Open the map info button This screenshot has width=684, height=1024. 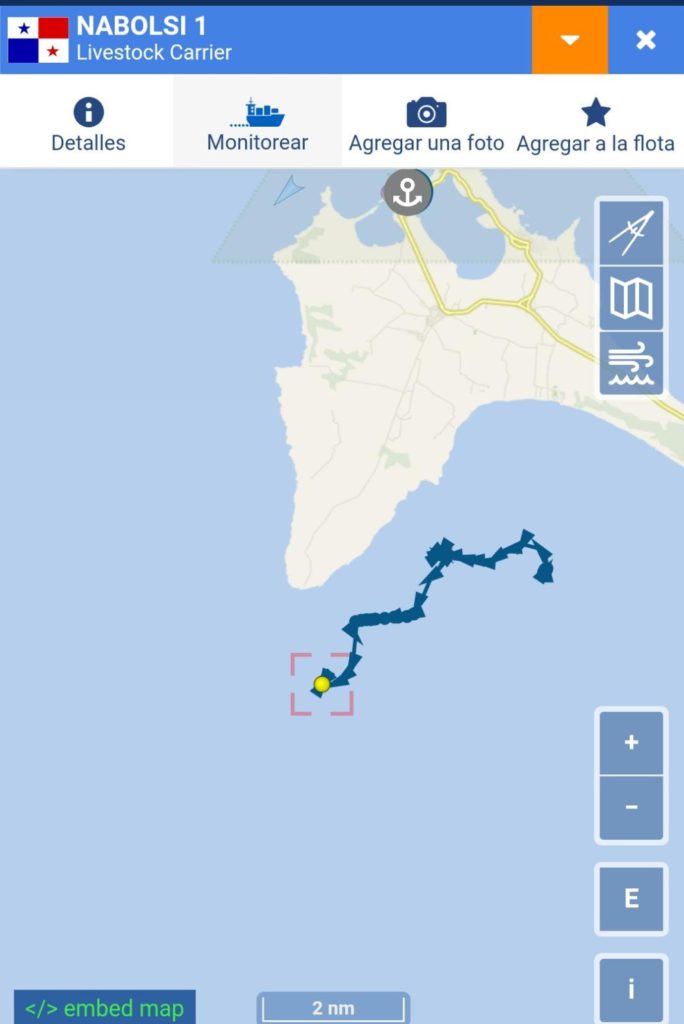[631, 989]
